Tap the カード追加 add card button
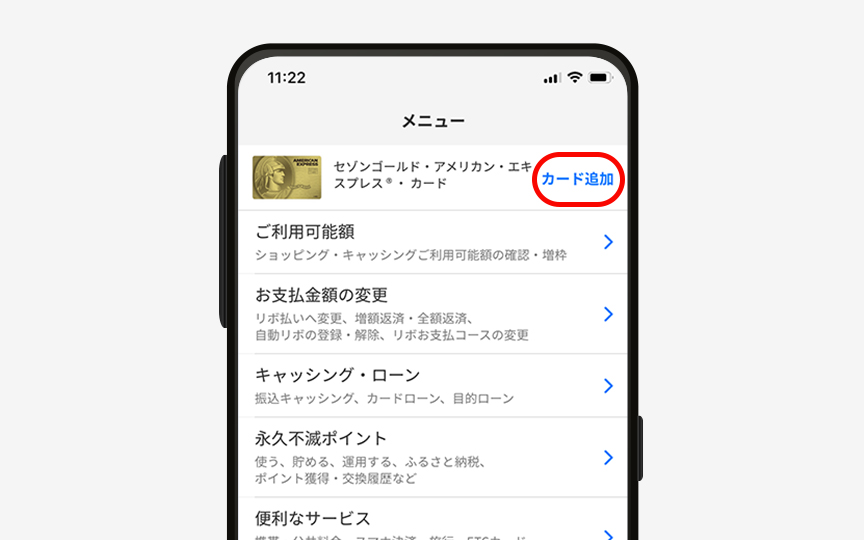Image resolution: width=864 pixels, height=540 pixels. click(577, 180)
